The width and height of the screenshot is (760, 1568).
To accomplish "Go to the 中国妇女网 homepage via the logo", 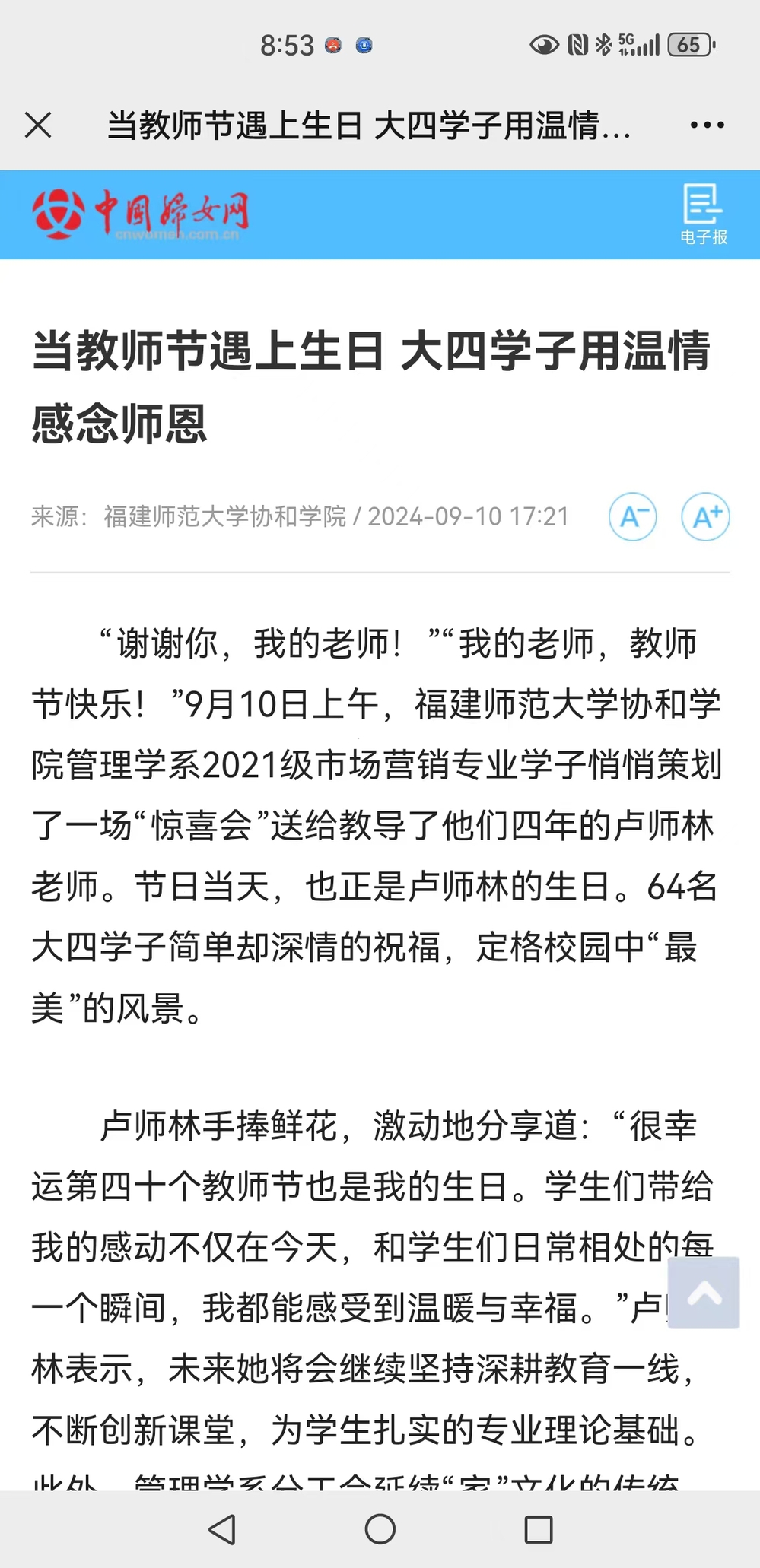I will 141,215.
